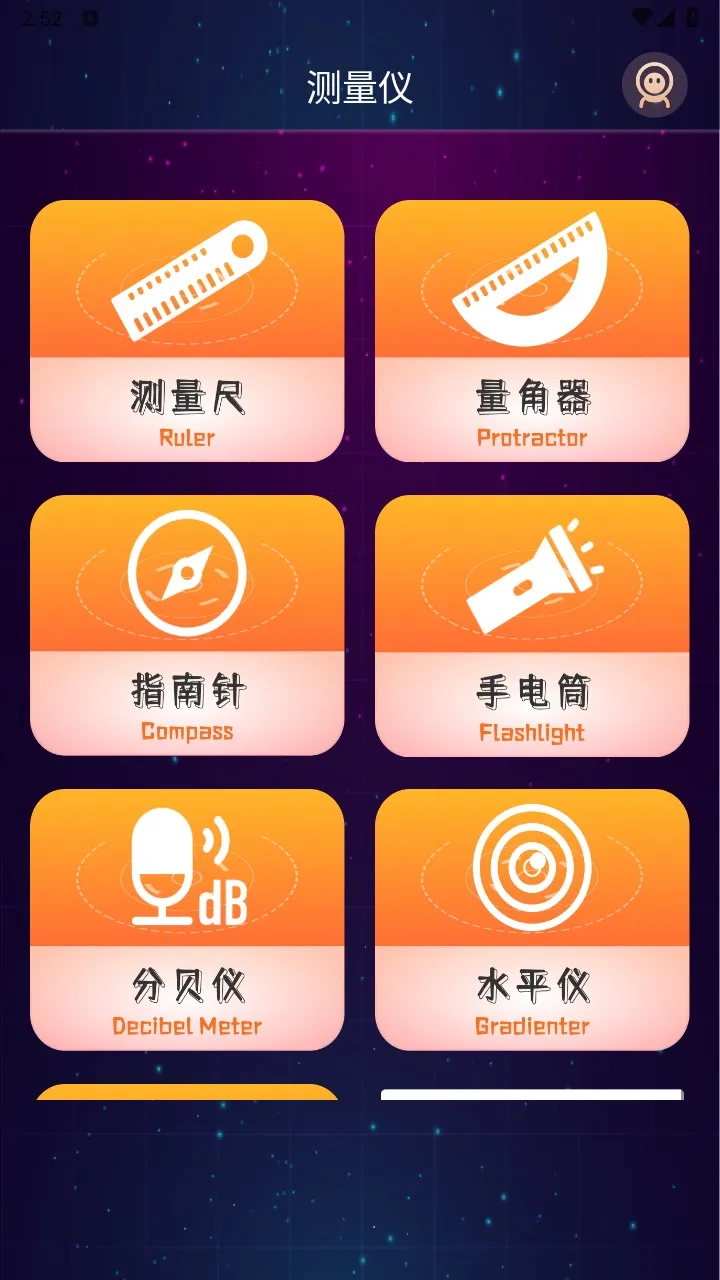Open the Ruler tool
This screenshot has height=1280, width=720.
(x=187, y=331)
